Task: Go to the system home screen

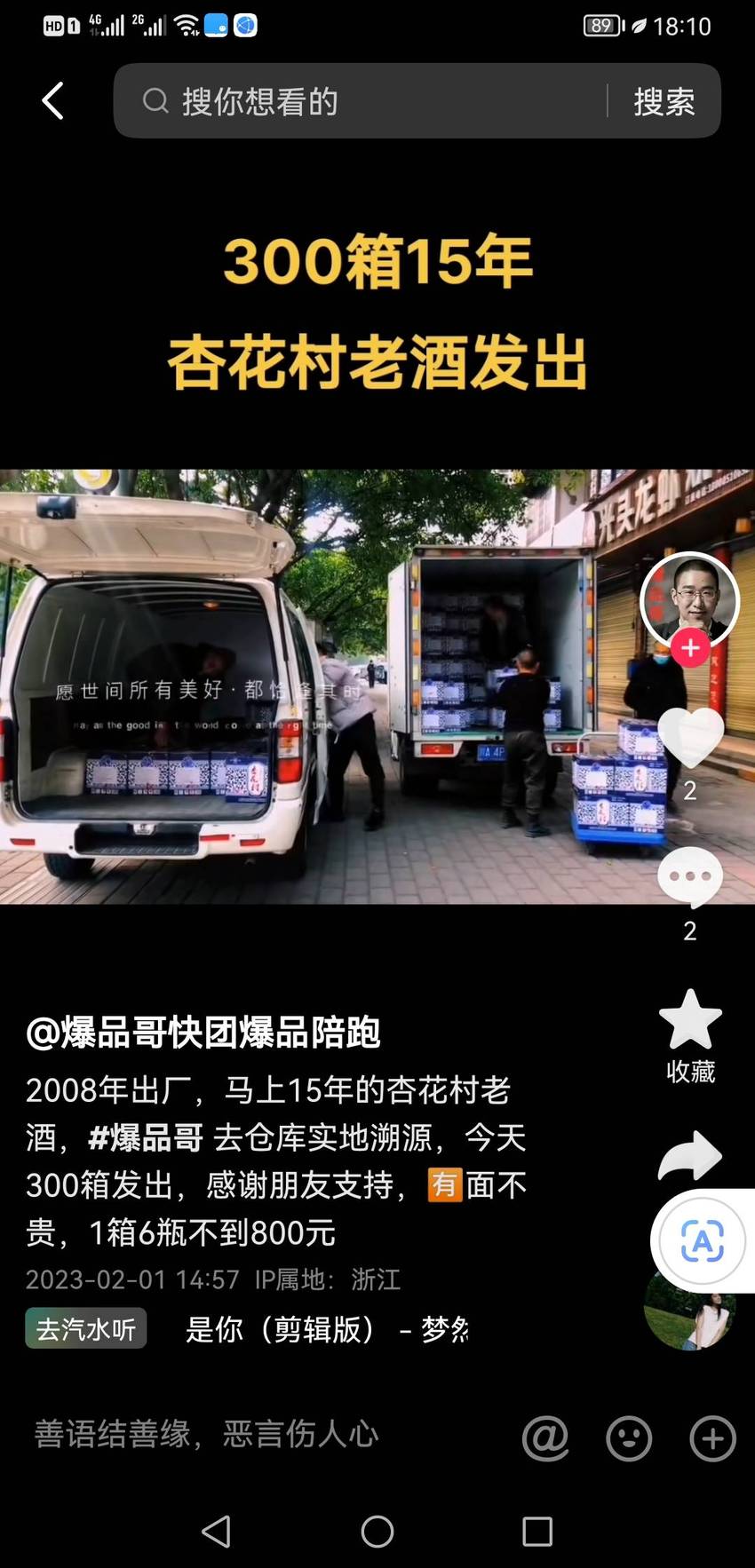Action: [377, 1532]
